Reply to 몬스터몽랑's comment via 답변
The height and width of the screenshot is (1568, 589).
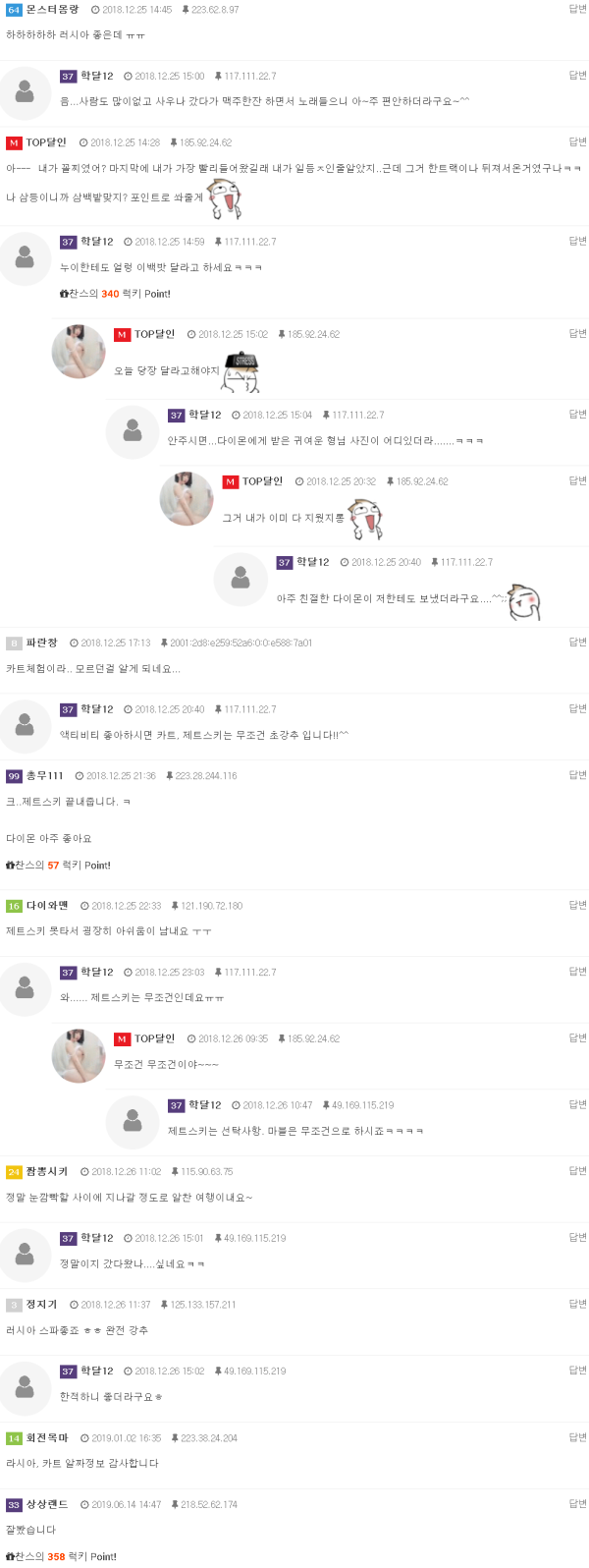coord(577,9)
